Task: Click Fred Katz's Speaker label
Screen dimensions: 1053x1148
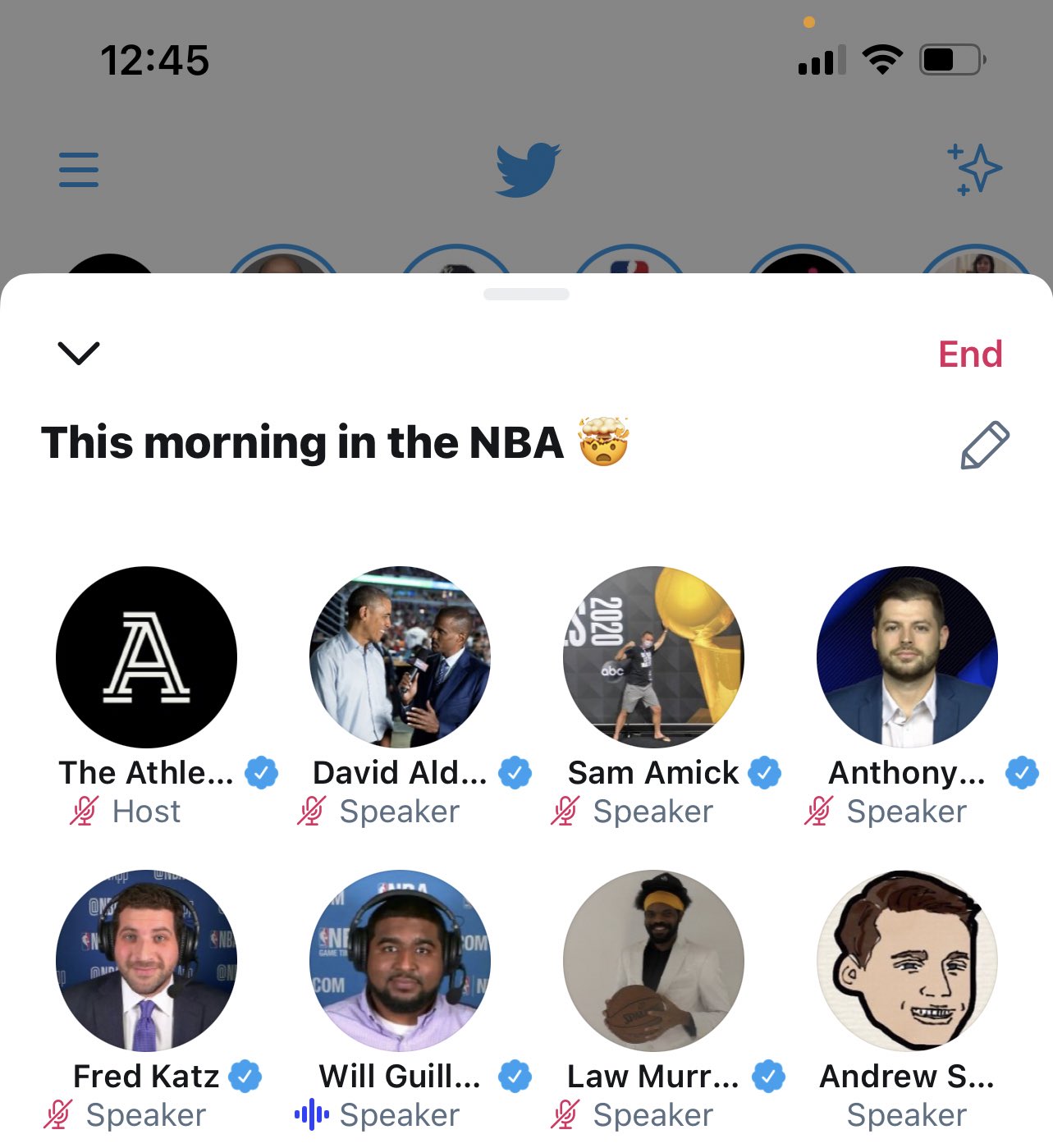Action: (145, 1114)
